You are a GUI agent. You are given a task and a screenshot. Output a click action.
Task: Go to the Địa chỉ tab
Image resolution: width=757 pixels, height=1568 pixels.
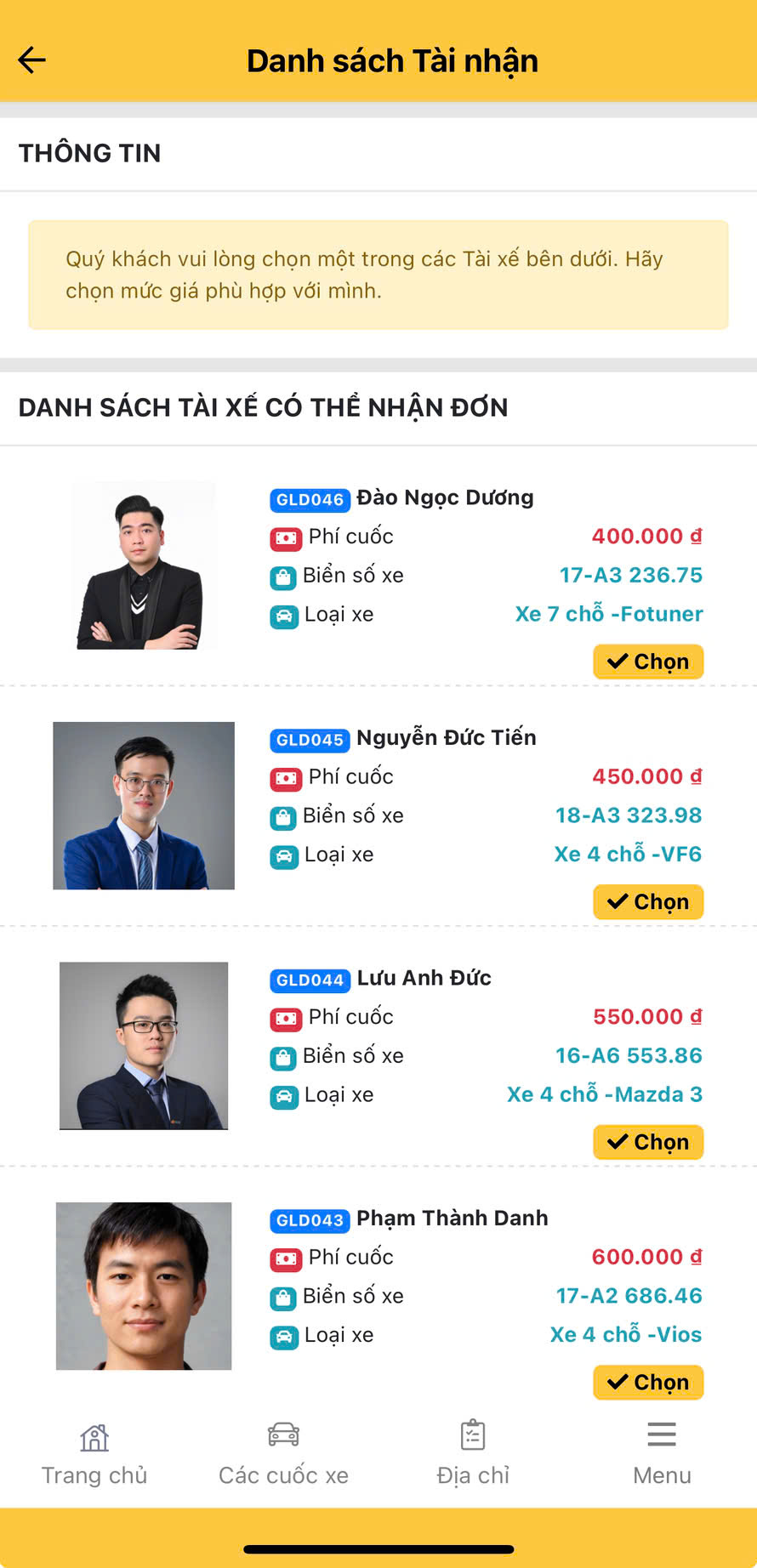click(x=473, y=1454)
